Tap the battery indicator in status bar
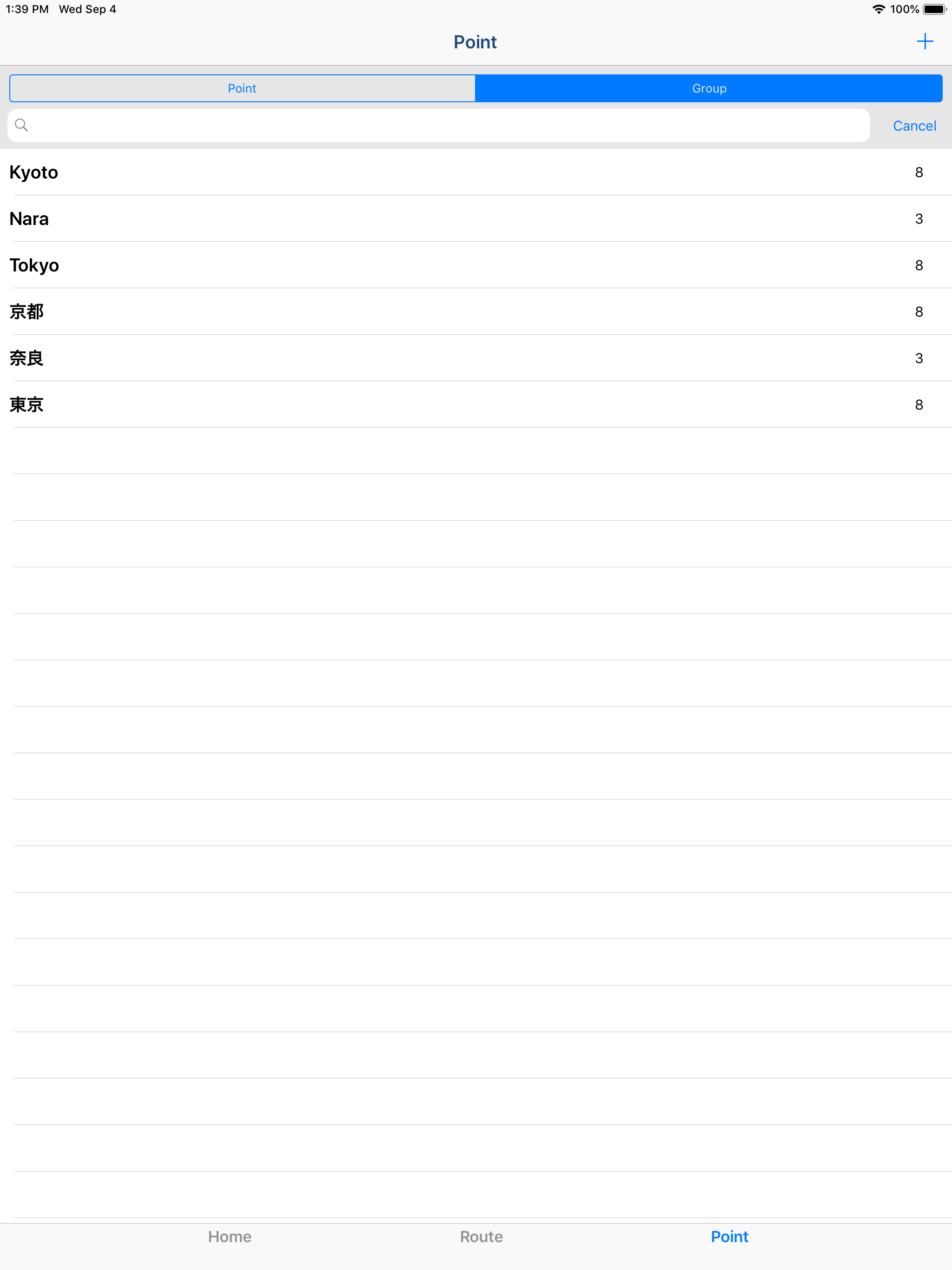The height and width of the screenshot is (1270, 952). (934, 9)
